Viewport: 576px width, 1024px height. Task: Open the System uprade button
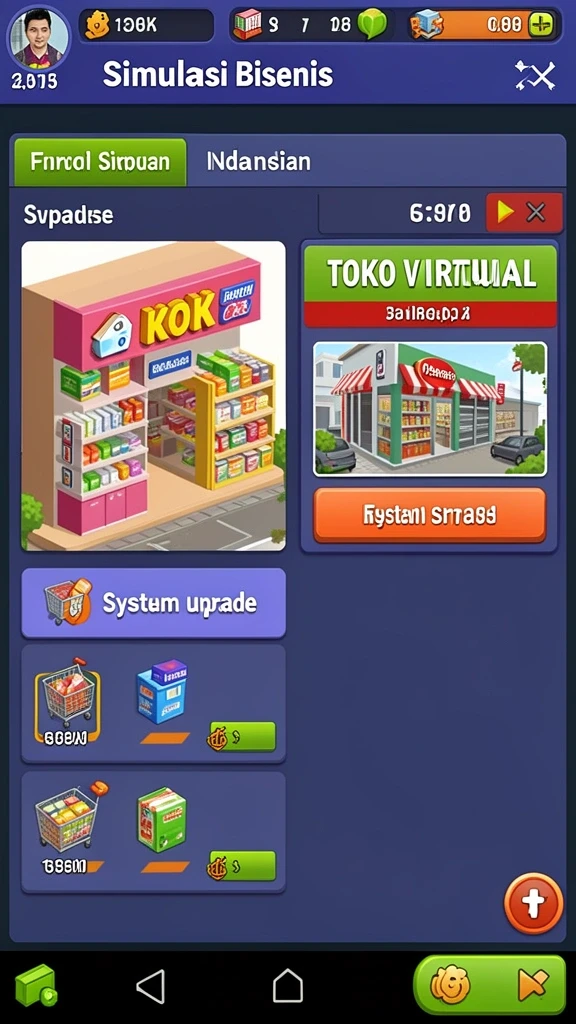[153, 603]
